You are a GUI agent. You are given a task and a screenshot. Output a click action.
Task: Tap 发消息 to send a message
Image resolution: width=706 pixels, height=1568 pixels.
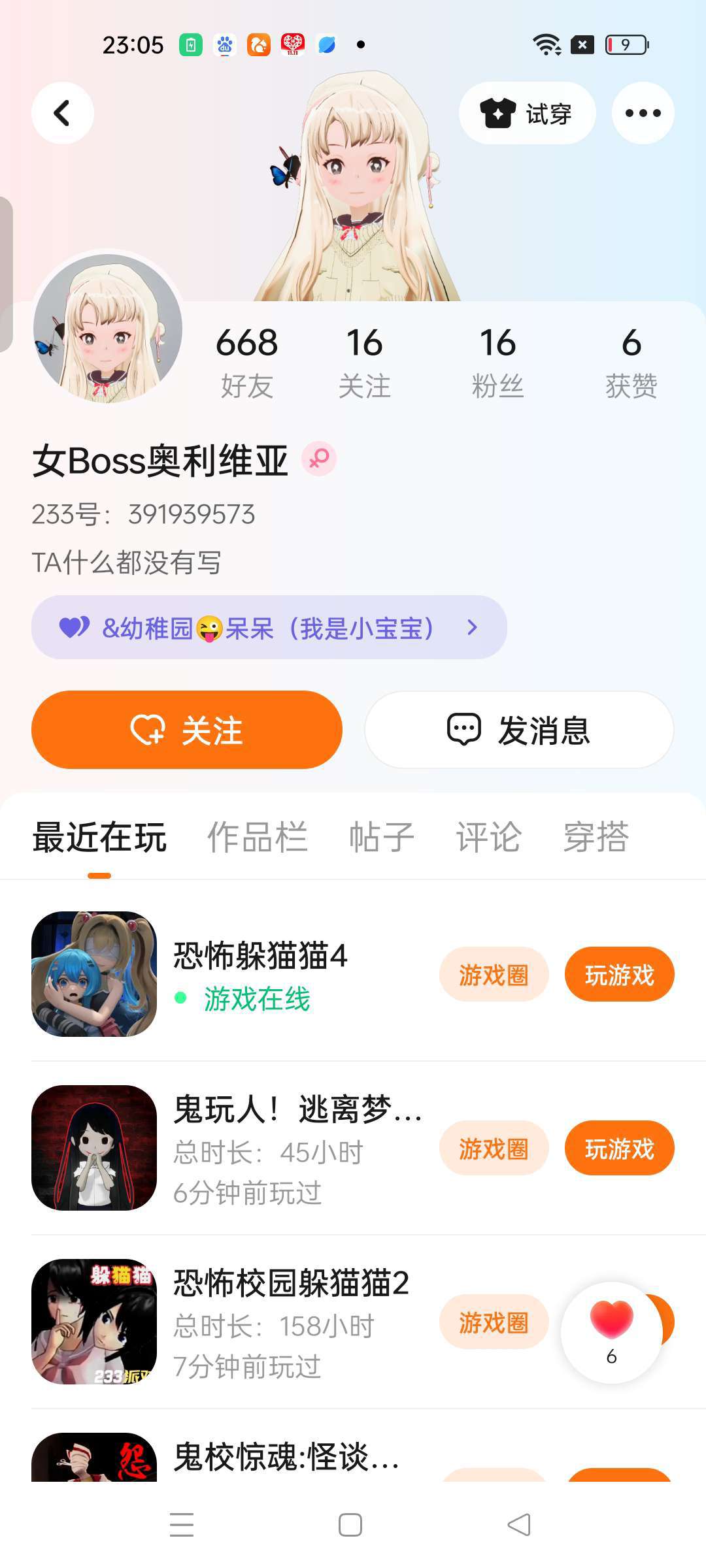(519, 730)
